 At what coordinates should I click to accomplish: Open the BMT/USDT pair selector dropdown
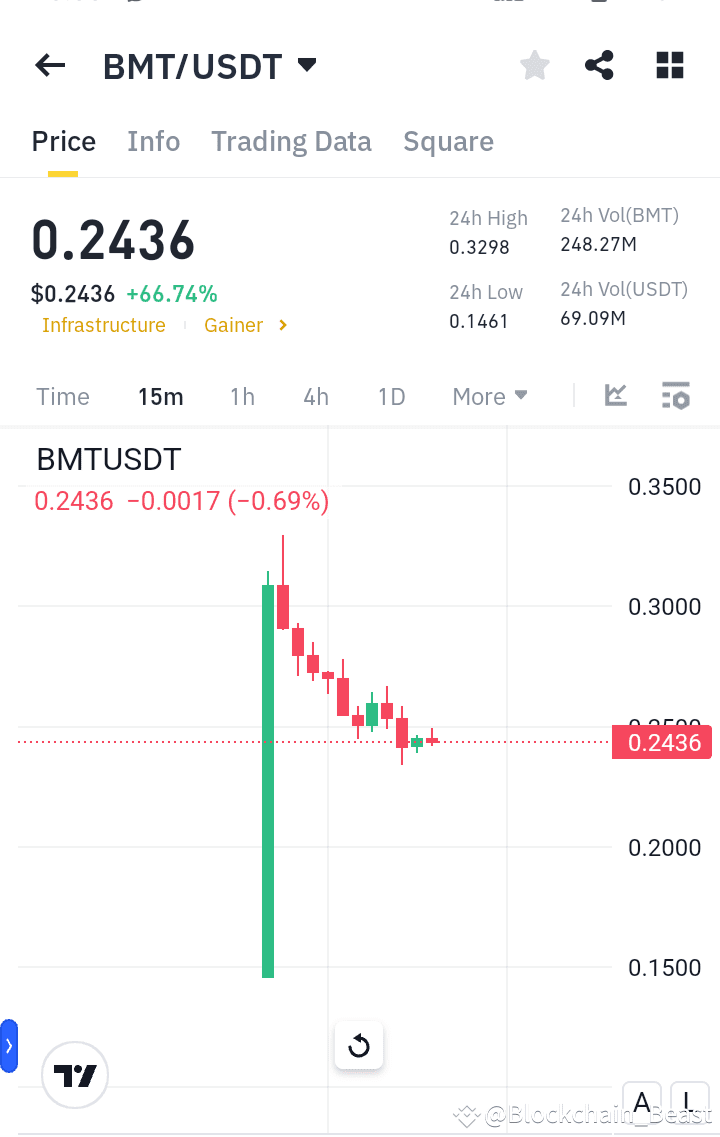[x=307, y=64]
